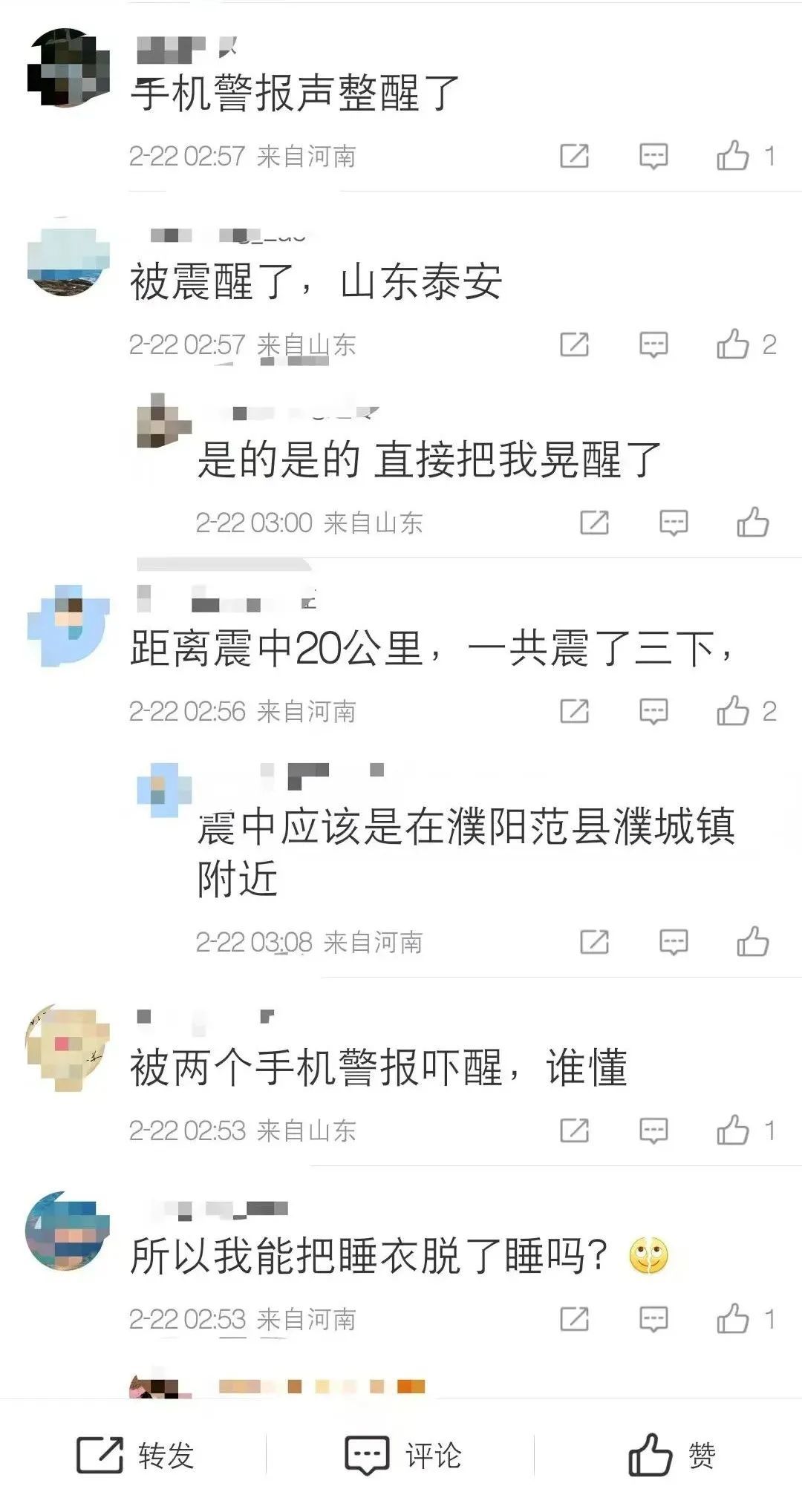Share the reply "是的是的 直接把我晃醒了"
The image size is (802, 1512).
(594, 523)
